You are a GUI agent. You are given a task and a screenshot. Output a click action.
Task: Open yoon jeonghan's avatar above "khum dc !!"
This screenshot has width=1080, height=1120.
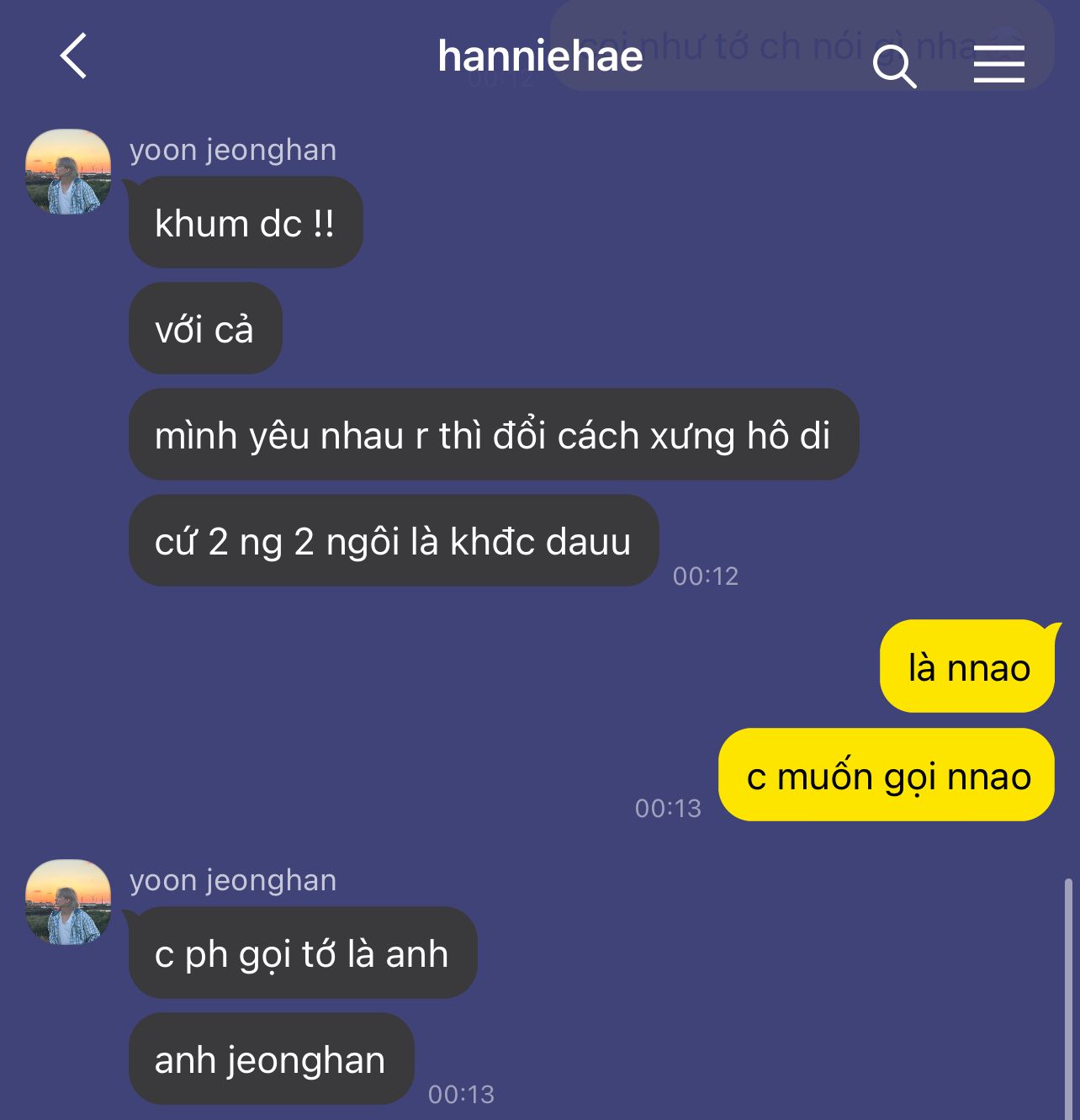pos(68,172)
